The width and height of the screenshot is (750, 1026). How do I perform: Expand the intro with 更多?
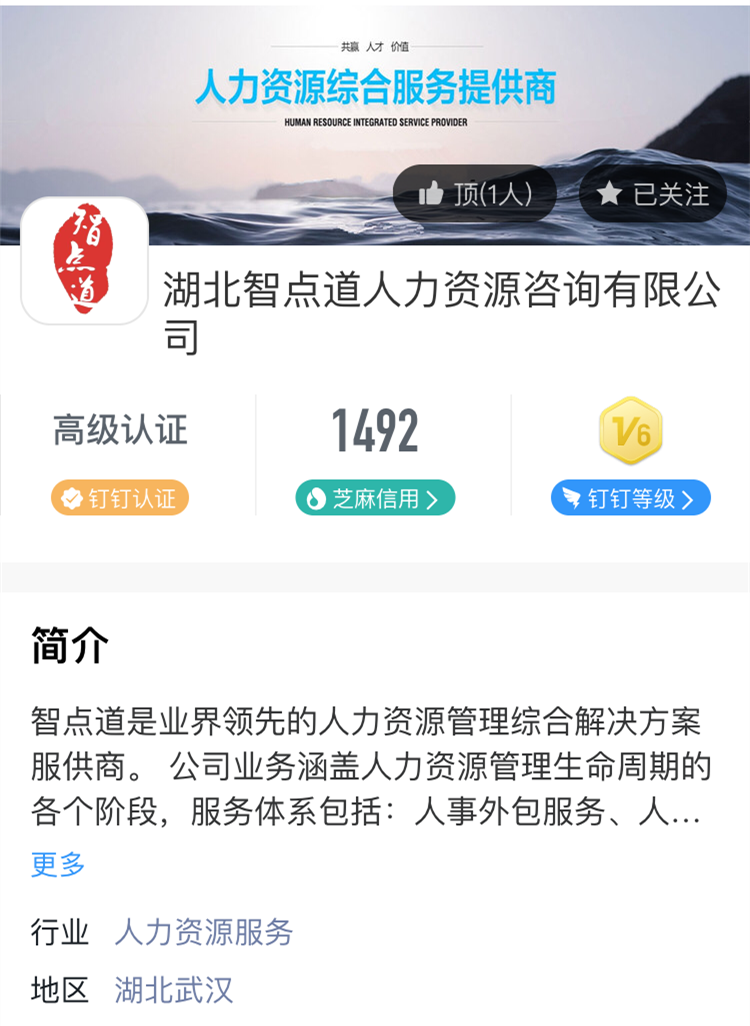58,864
